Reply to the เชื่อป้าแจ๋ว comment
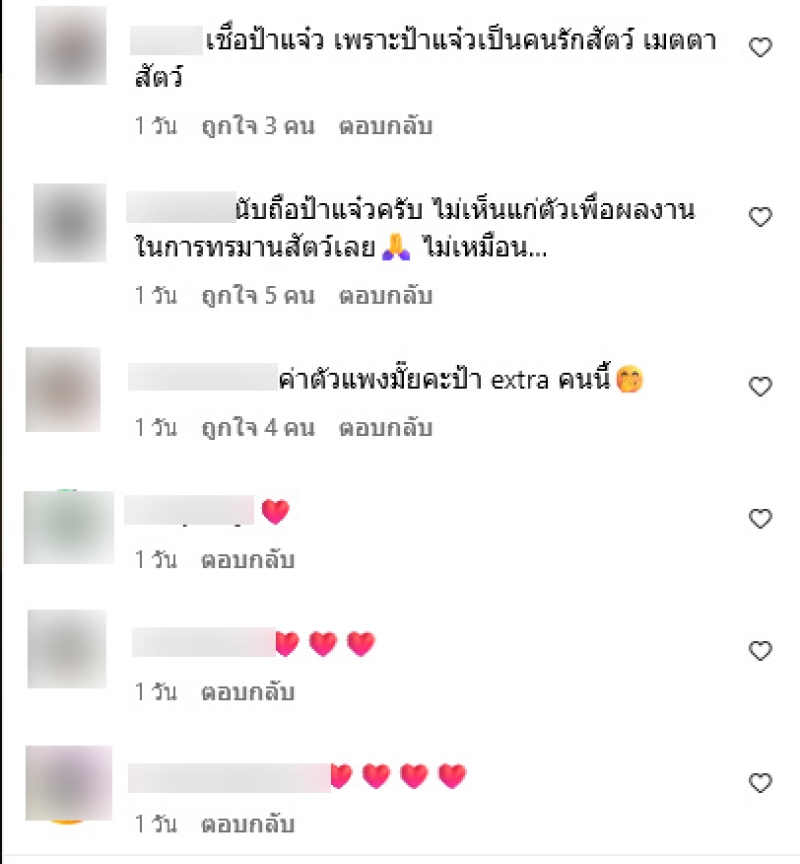This screenshot has width=800, height=864. pos(385,127)
